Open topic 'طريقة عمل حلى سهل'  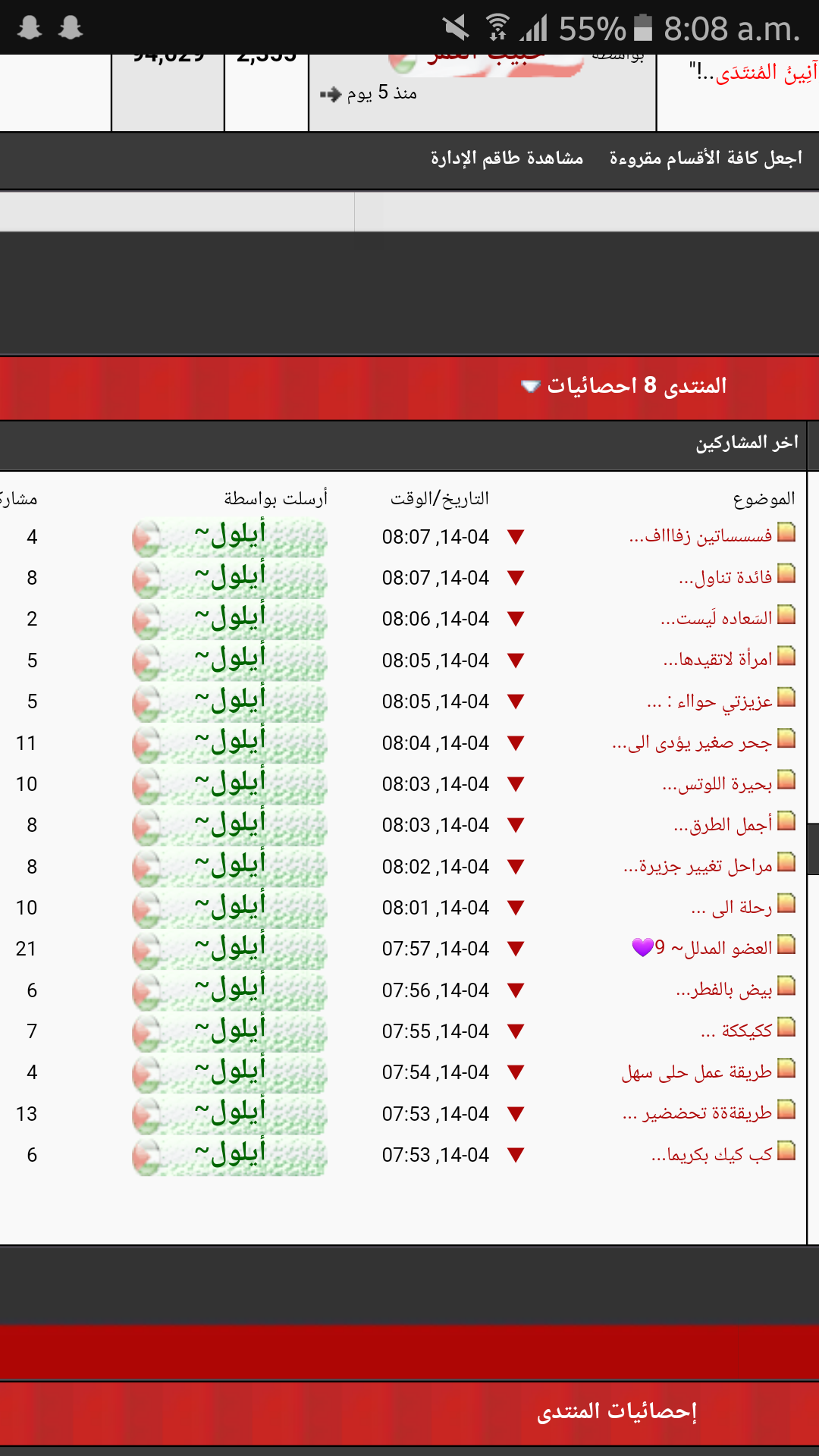point(697,1072)
